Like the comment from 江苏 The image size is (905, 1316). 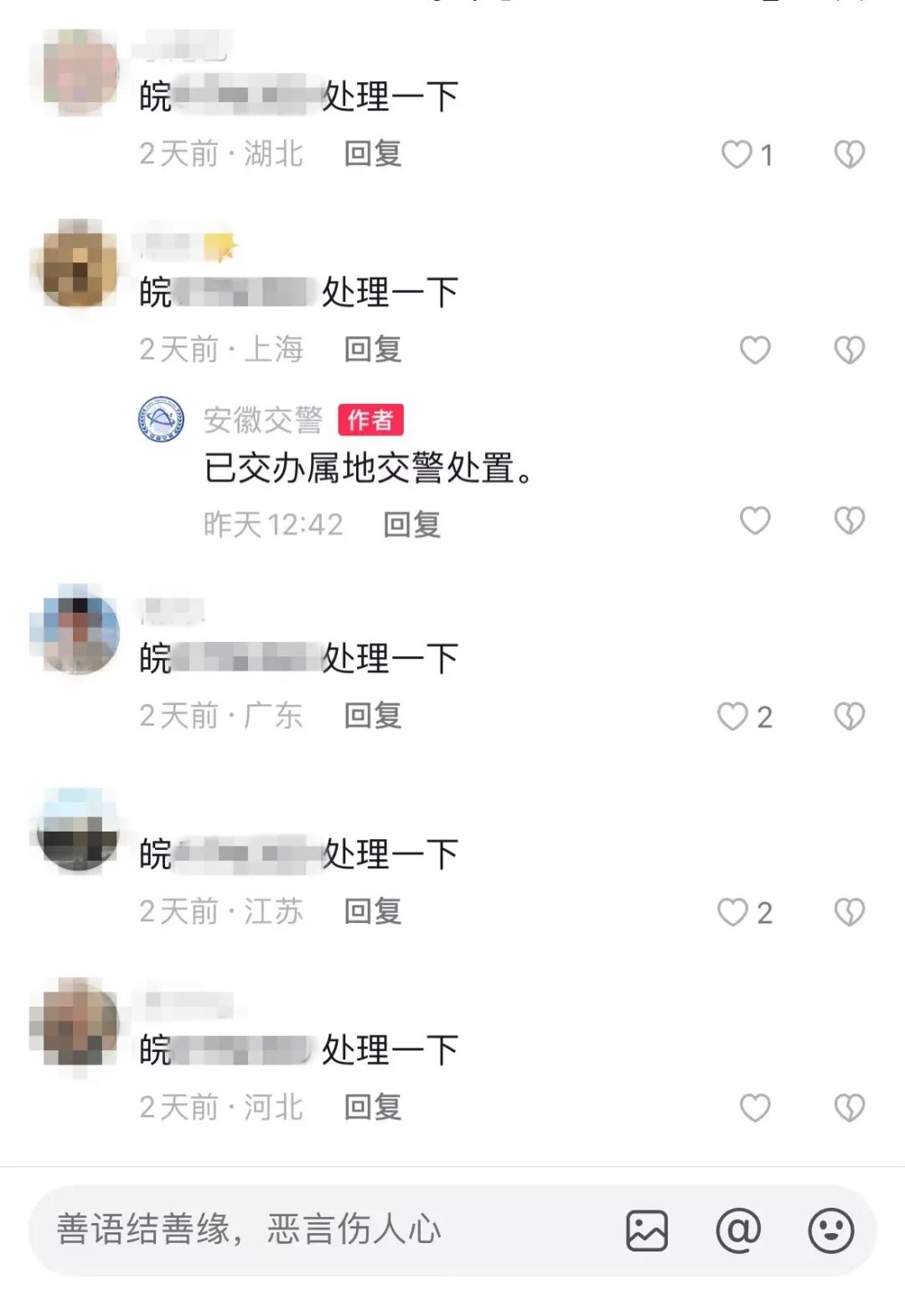[x=732, y=912]
